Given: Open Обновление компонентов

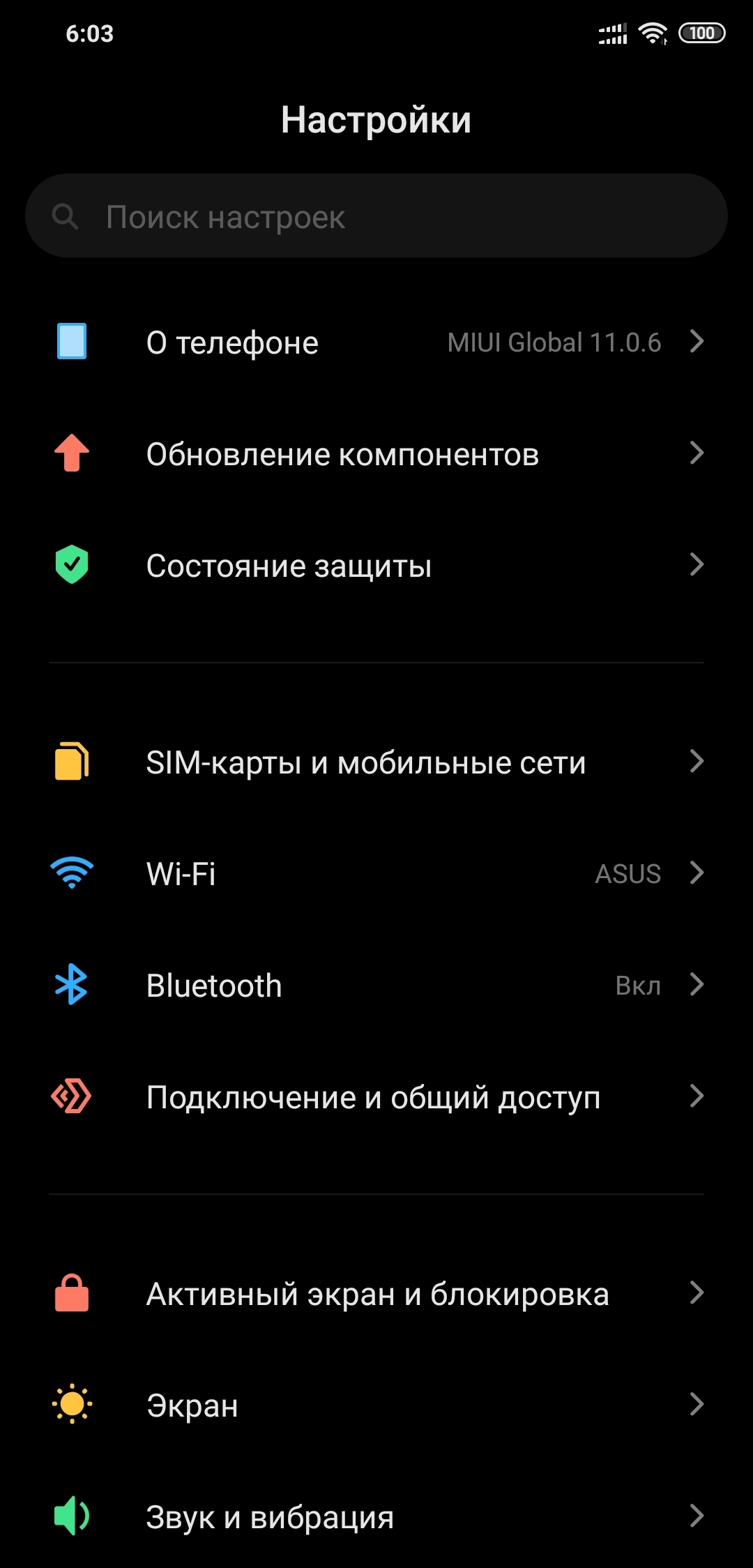Looking at the screenshot, I should tap(376, 454).
